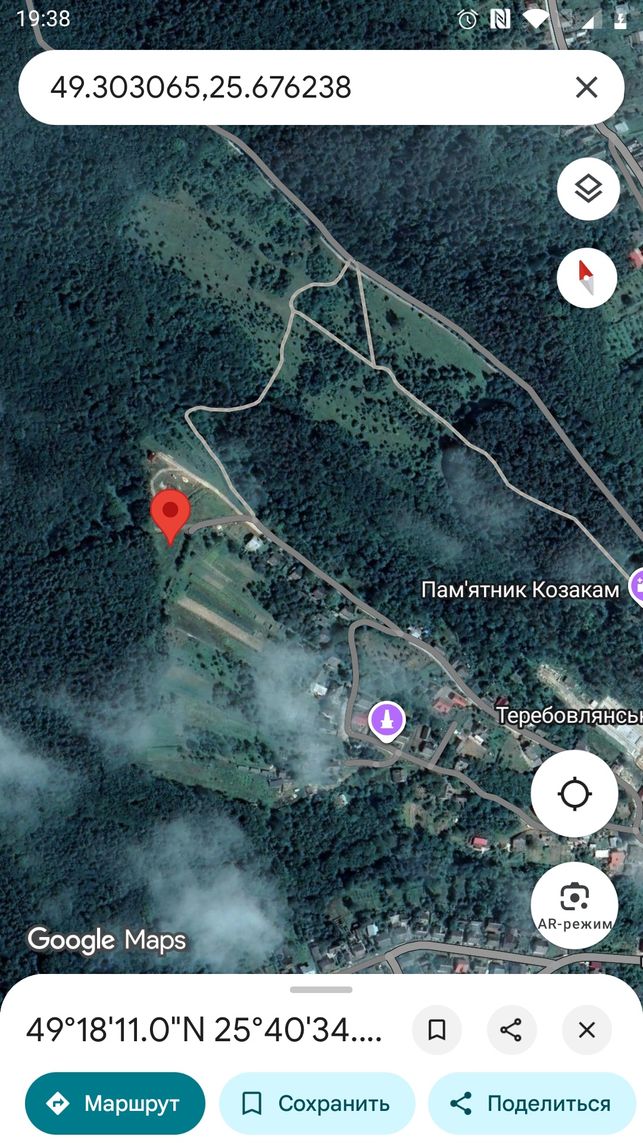The image size is (643, 1143).
Task: Save the place with Сохранить
Action: 317,1104
